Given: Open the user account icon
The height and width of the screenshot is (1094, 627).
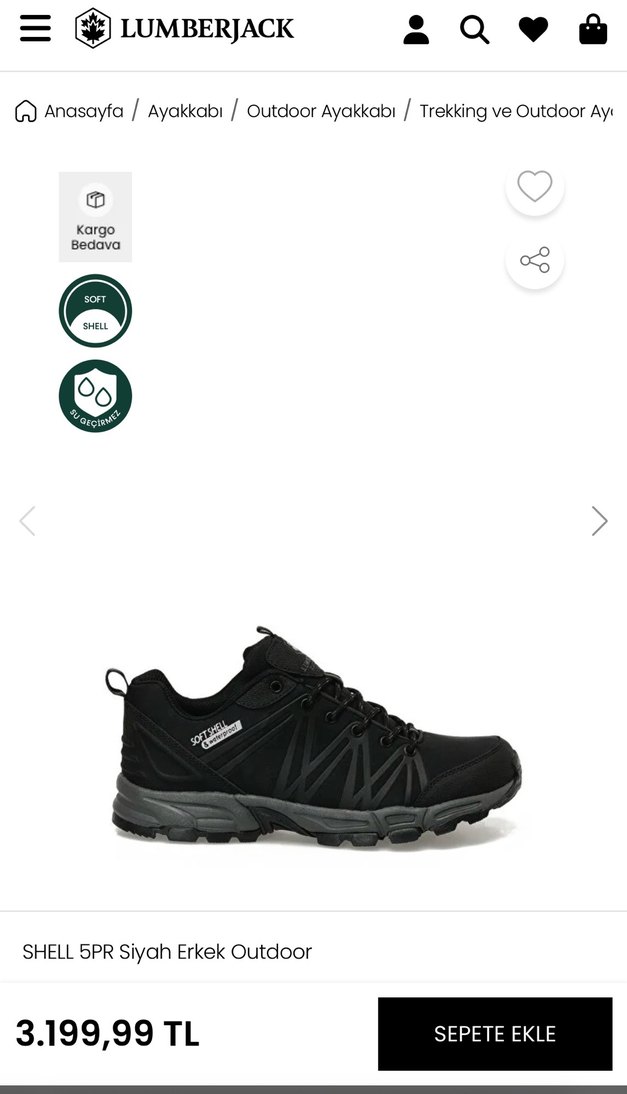Looking at the screenshot, I should click(x=416, y=30).
